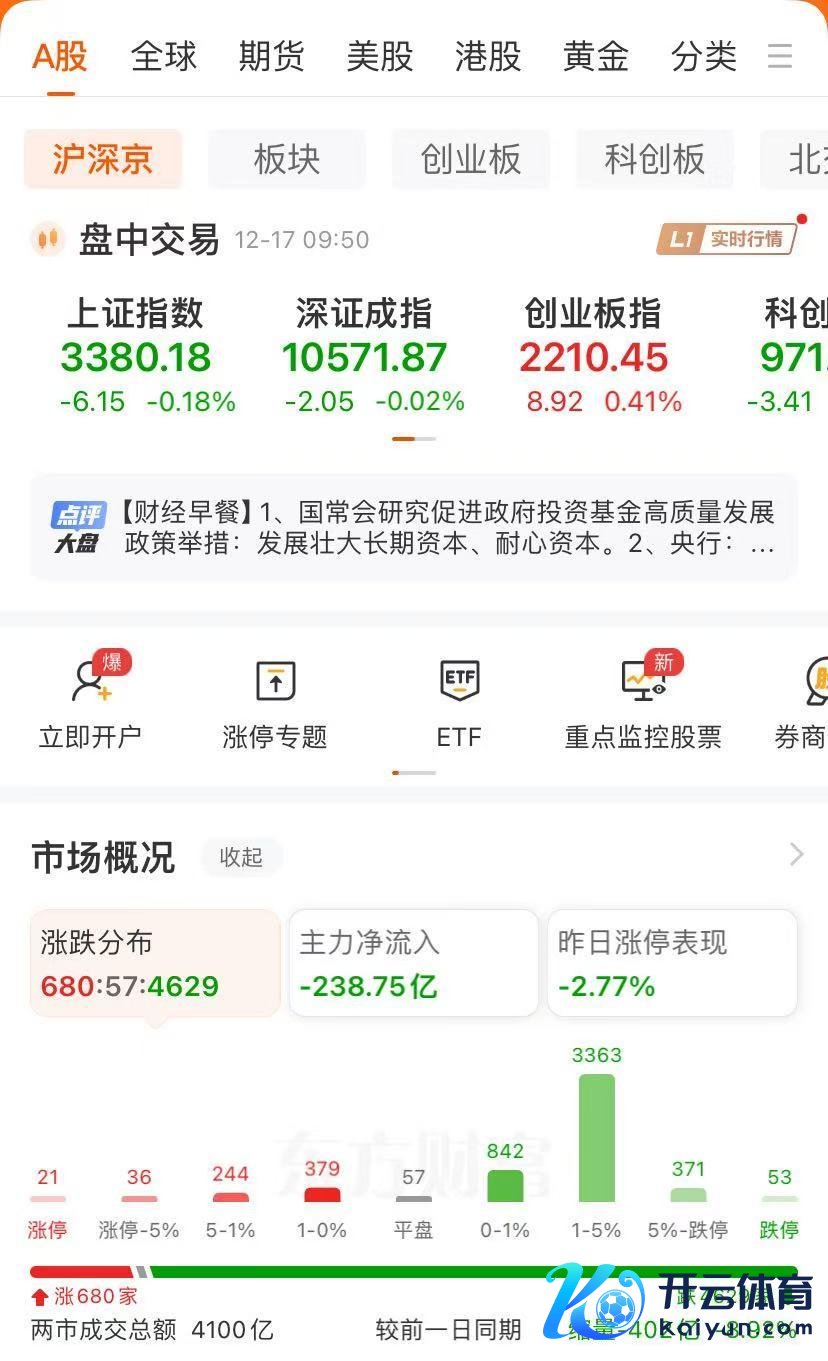The height and width of the screenshot is (1361, 828).
Task: Switch to the 创业板 sub-tab
Action: (471, 159)
